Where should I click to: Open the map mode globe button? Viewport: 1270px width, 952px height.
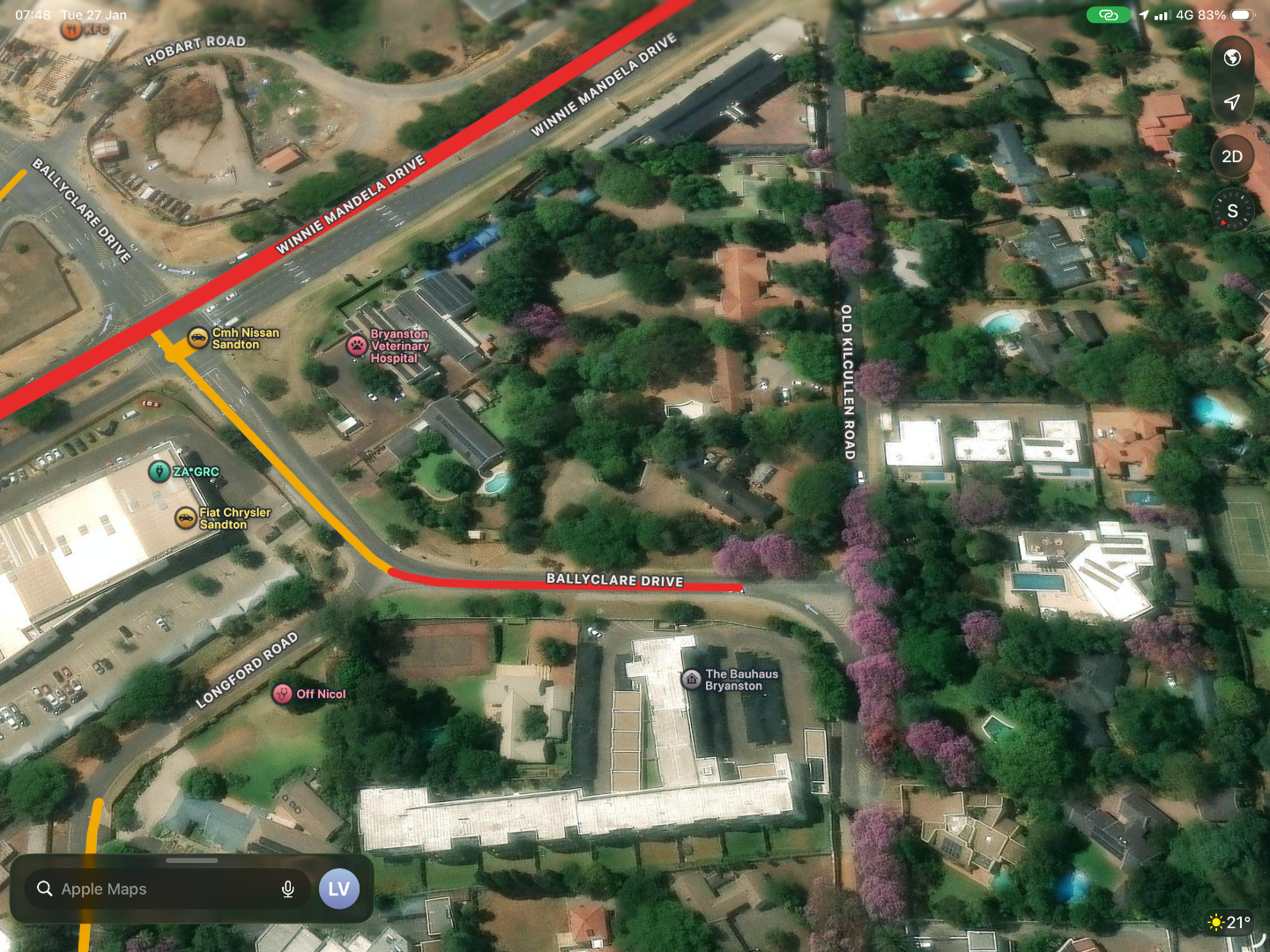click(x=1232, y=58)
